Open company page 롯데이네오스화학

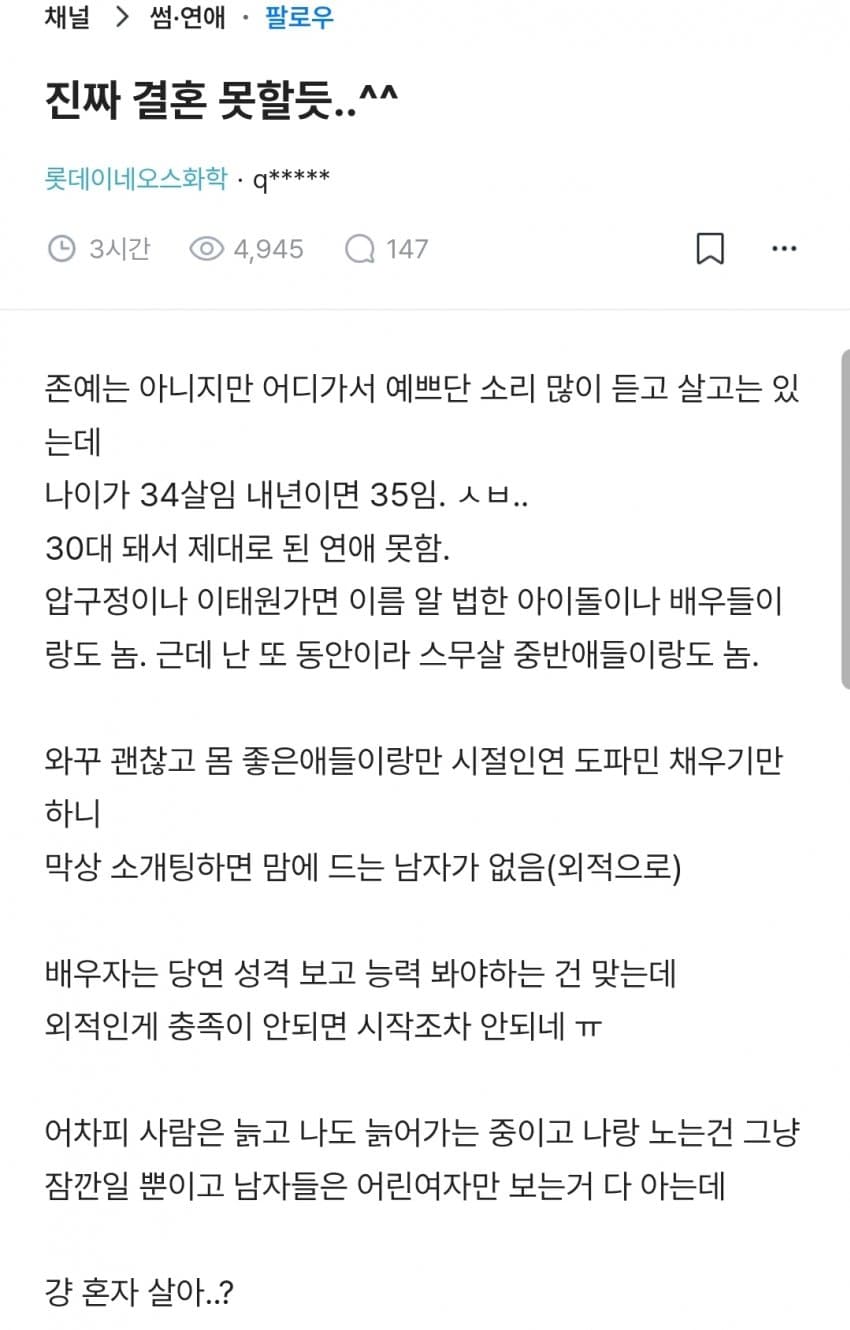[136, 180]
